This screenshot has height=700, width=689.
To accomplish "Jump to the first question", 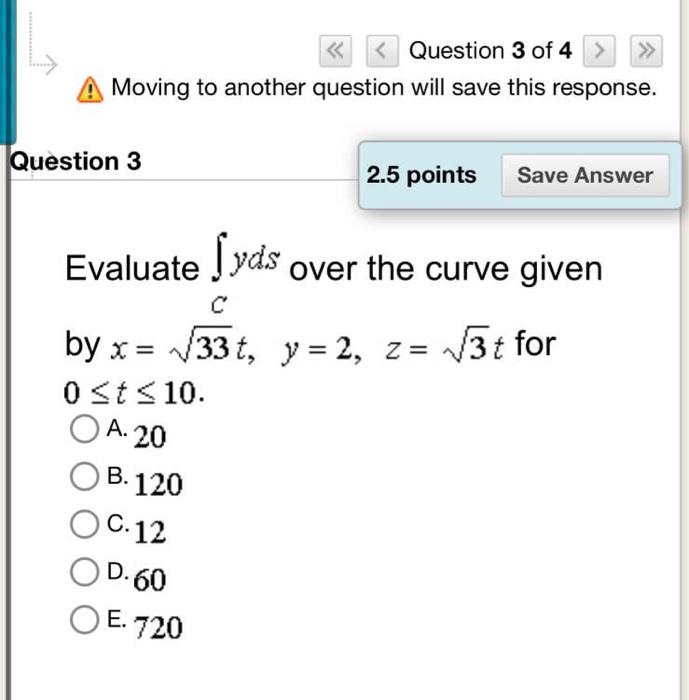I will click(336, 50).
